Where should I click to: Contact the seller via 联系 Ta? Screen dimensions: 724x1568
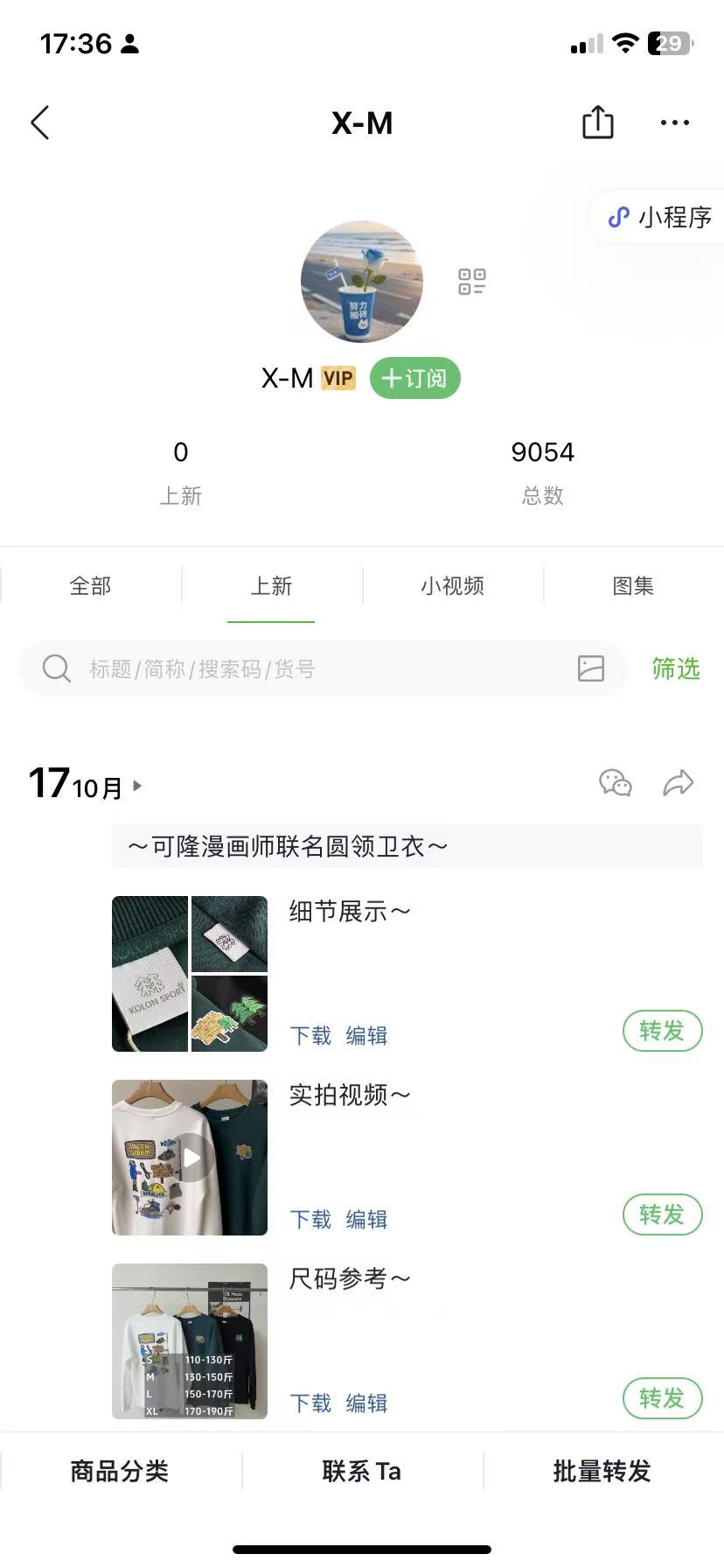coord(362,1472)
